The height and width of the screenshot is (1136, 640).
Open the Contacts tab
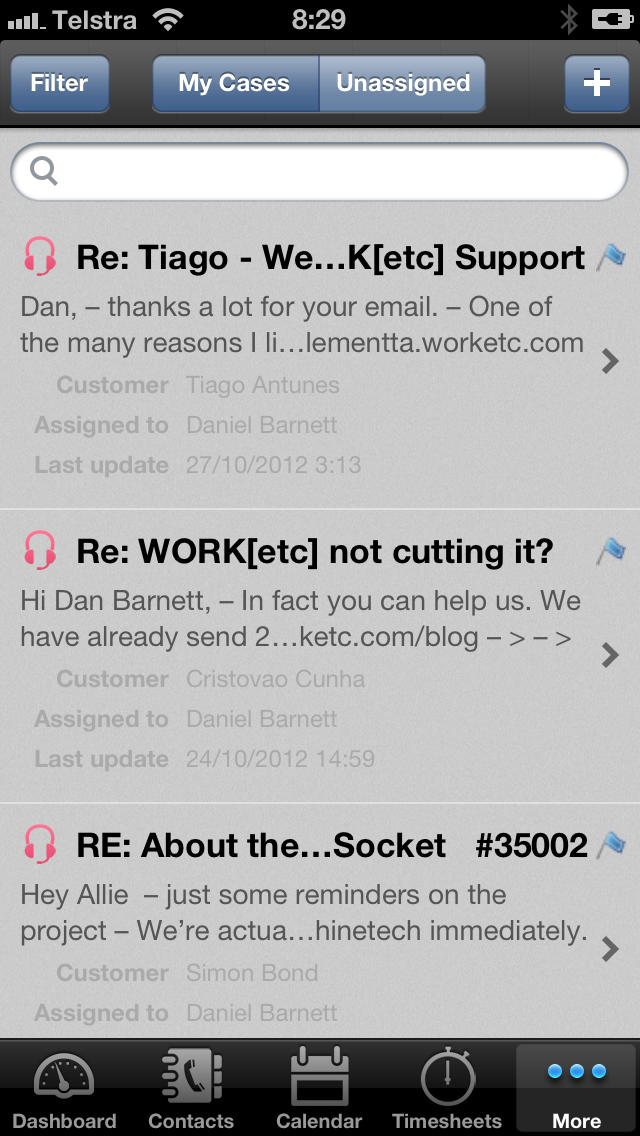[191, 1089]
